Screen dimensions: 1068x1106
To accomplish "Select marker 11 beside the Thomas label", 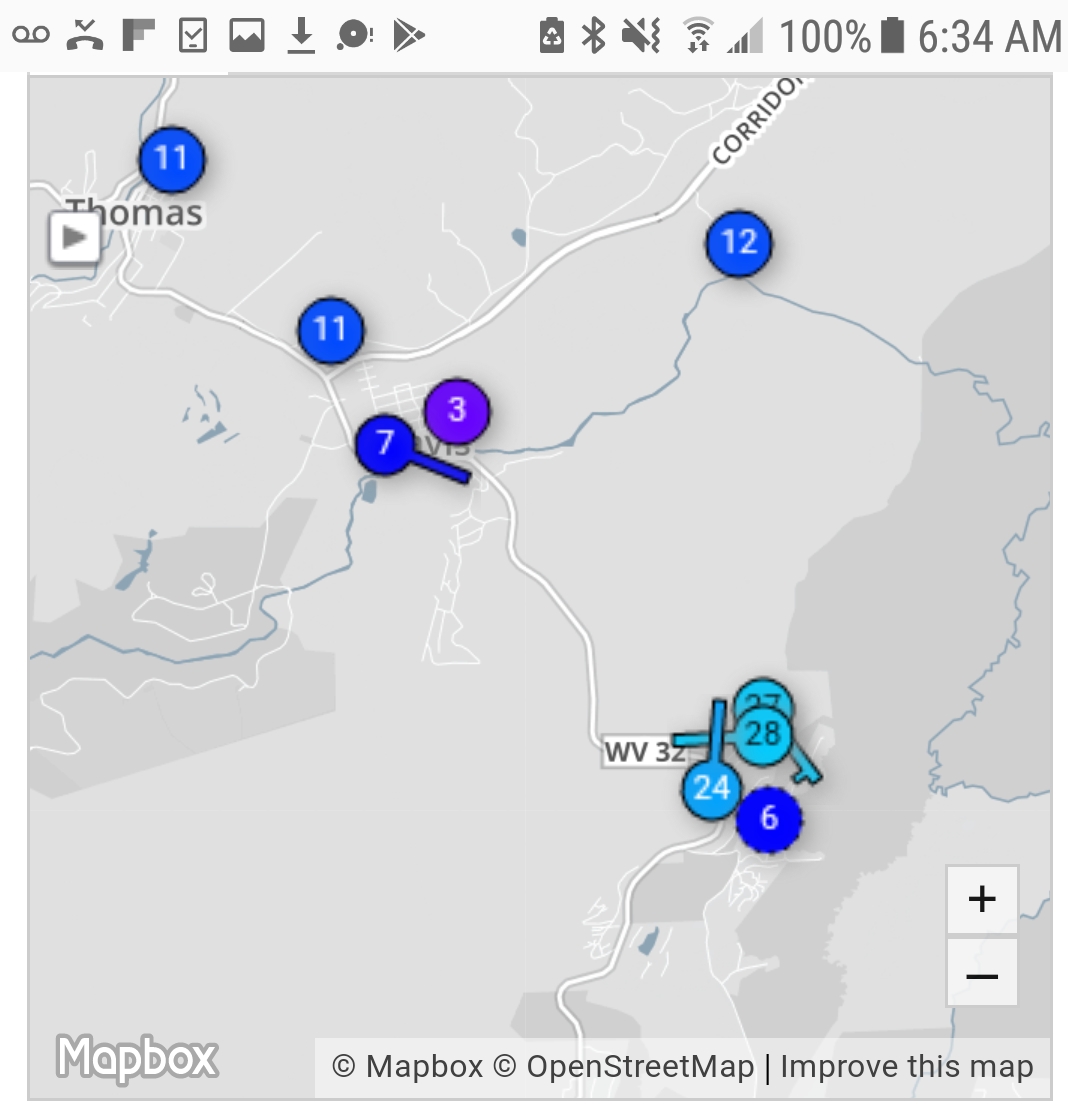I will pyautogui.click(x=171, y=158).
